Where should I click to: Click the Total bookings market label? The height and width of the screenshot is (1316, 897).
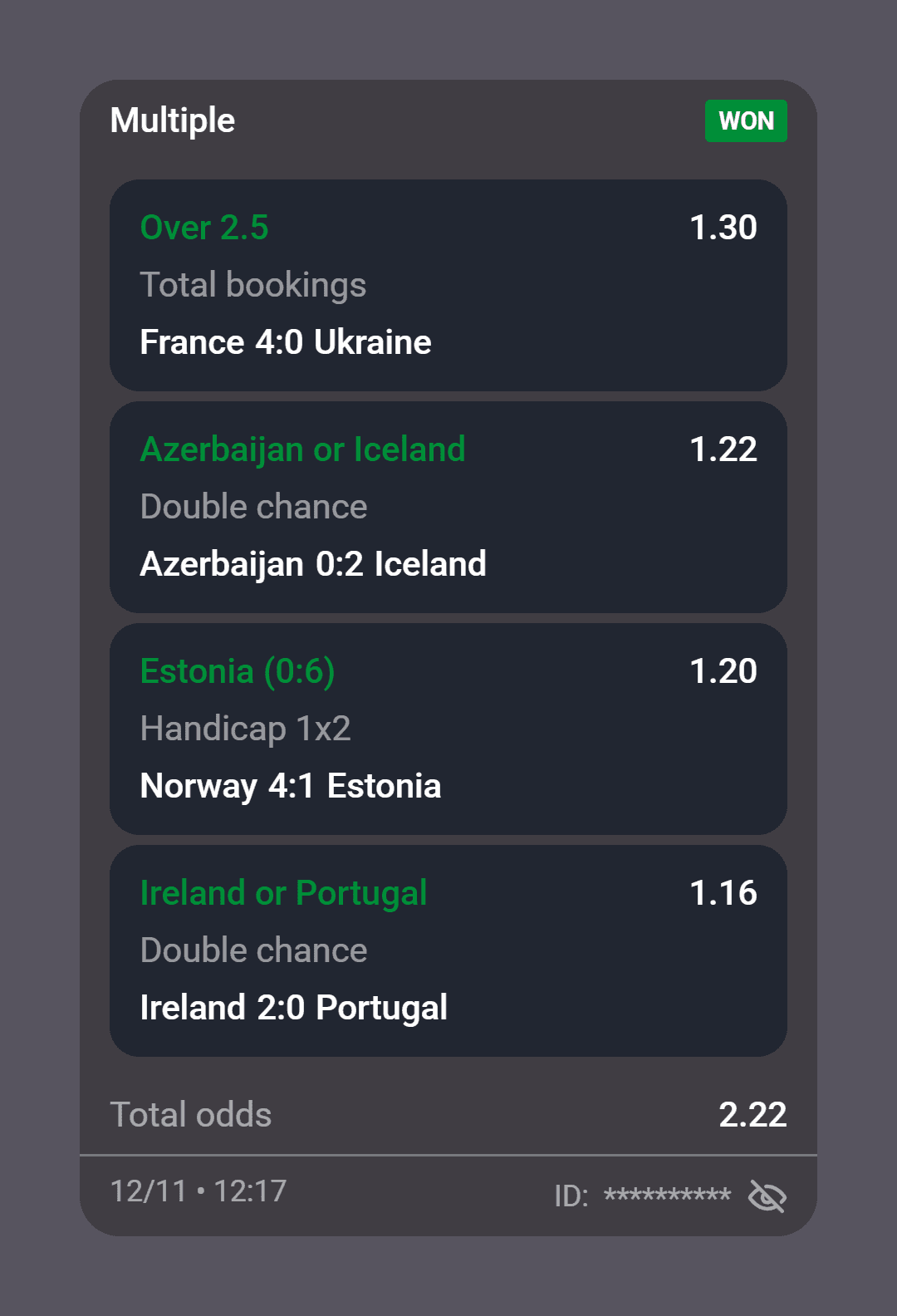pyautogui.click(x=253, y=285)
